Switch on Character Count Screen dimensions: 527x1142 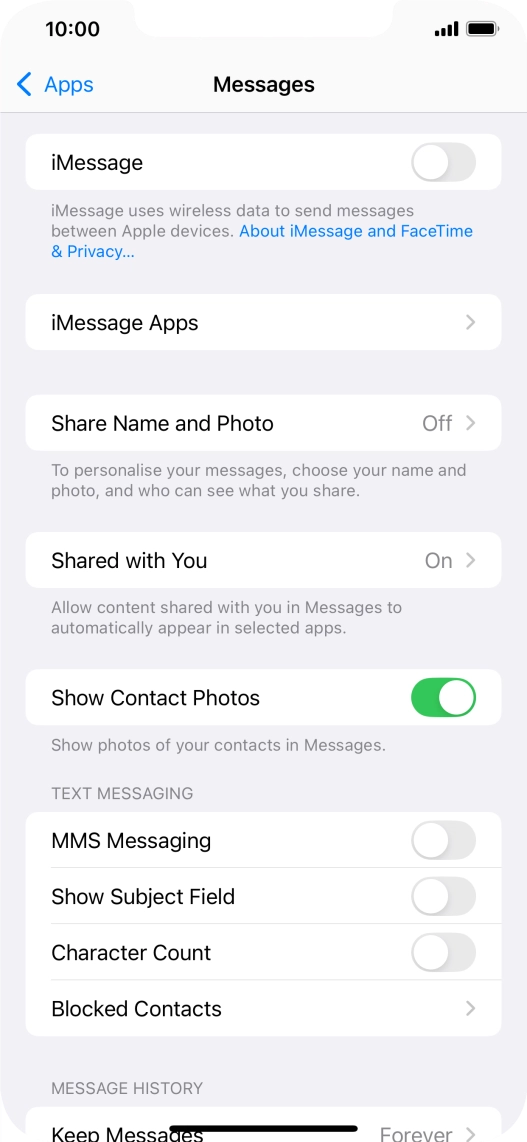tap(443, 953)
